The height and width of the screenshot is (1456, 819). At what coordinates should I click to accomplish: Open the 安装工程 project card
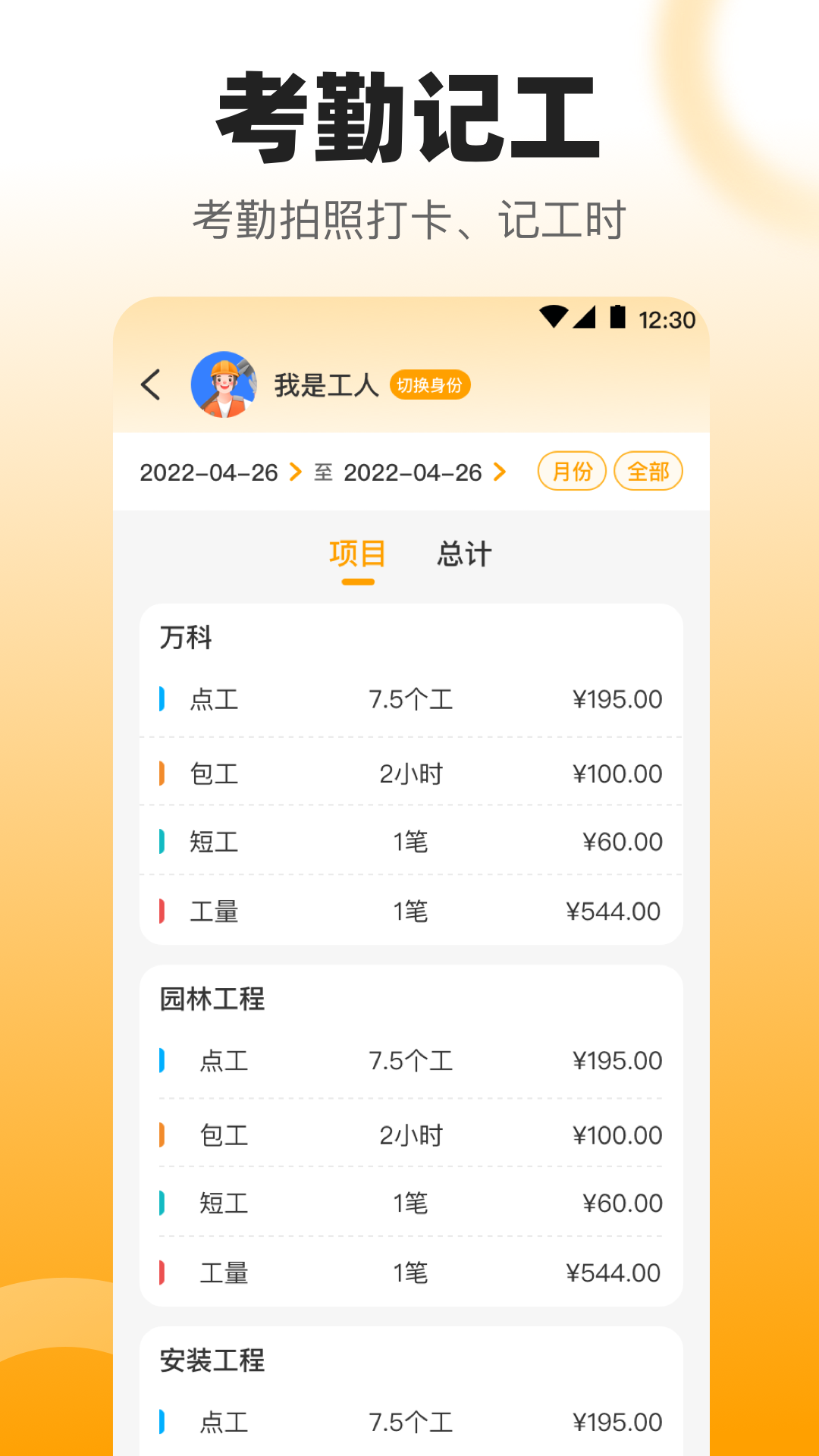pyautogui.click(x=211, y=1361)
